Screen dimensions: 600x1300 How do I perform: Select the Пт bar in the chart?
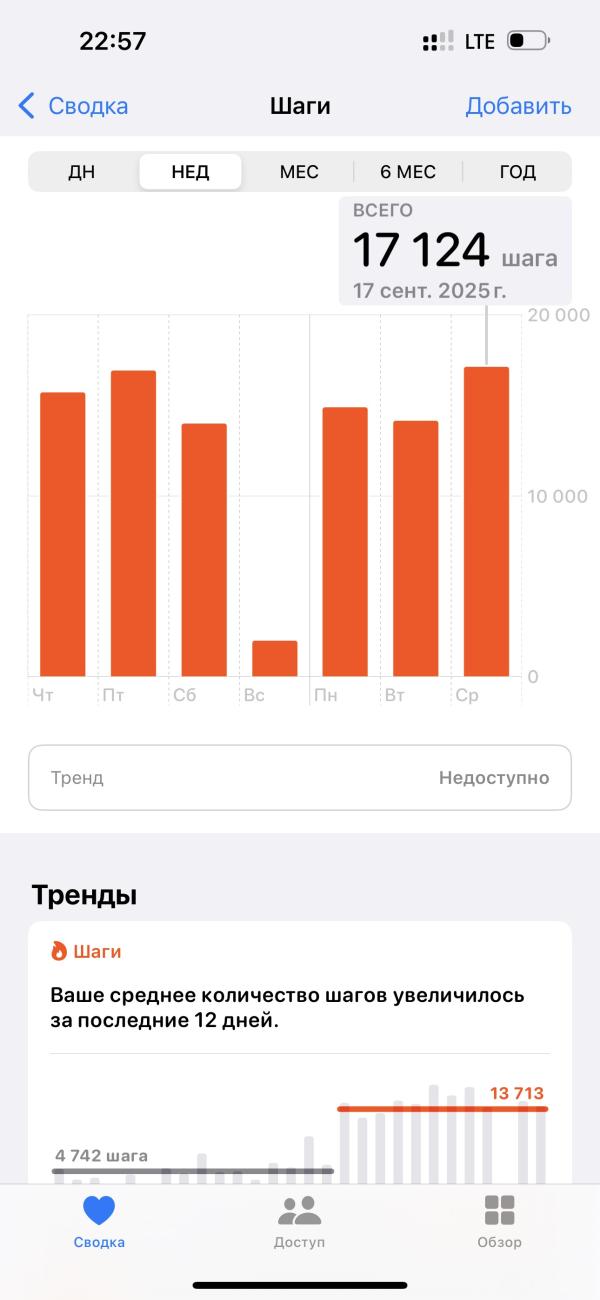coord(133,523)
